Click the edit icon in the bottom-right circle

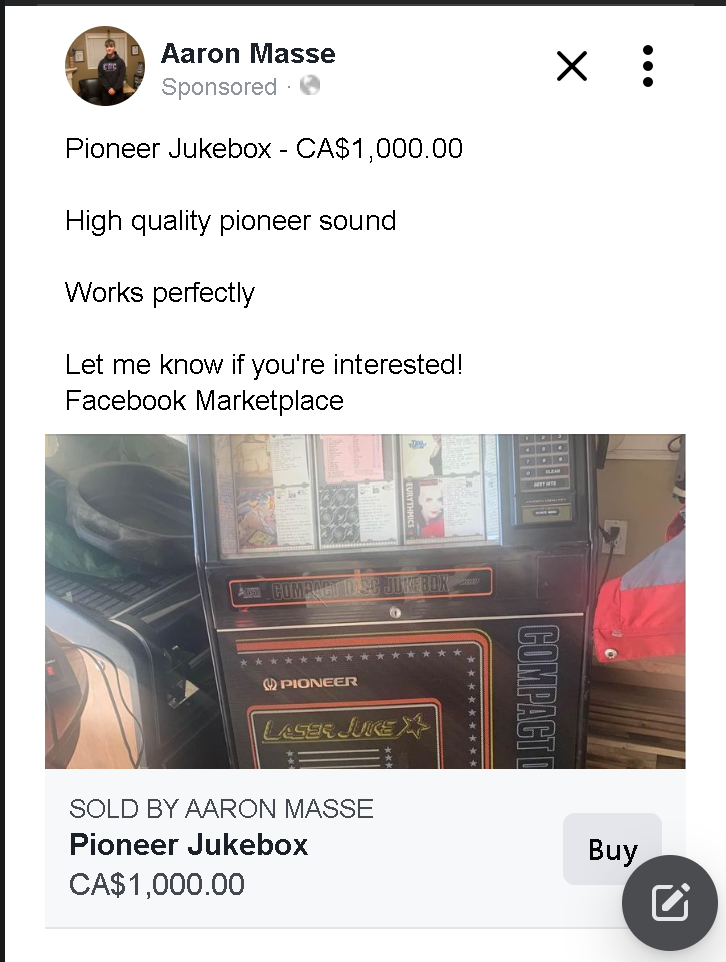(x=669, y=902)
